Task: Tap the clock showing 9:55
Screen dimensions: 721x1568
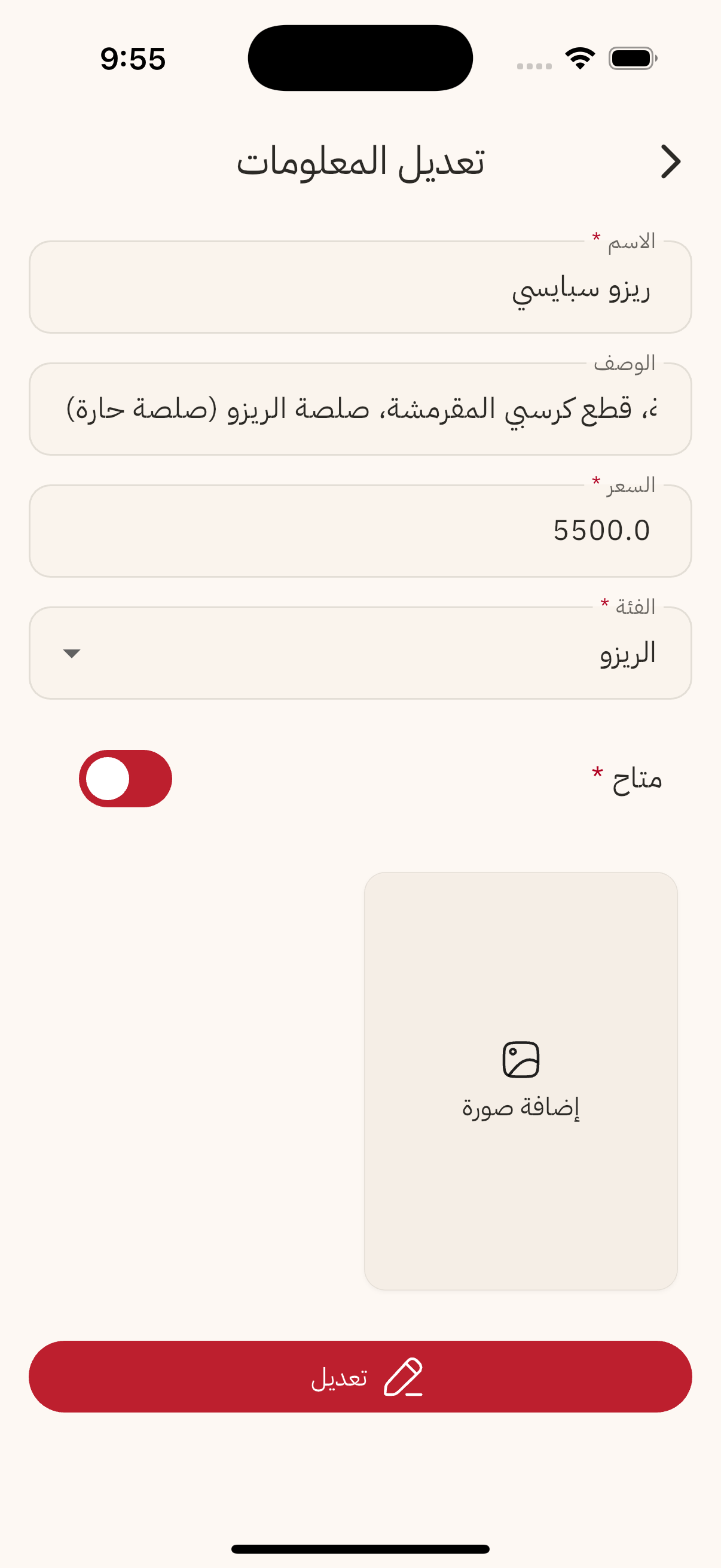Action: pyautogui.click(x=133, y=59)
